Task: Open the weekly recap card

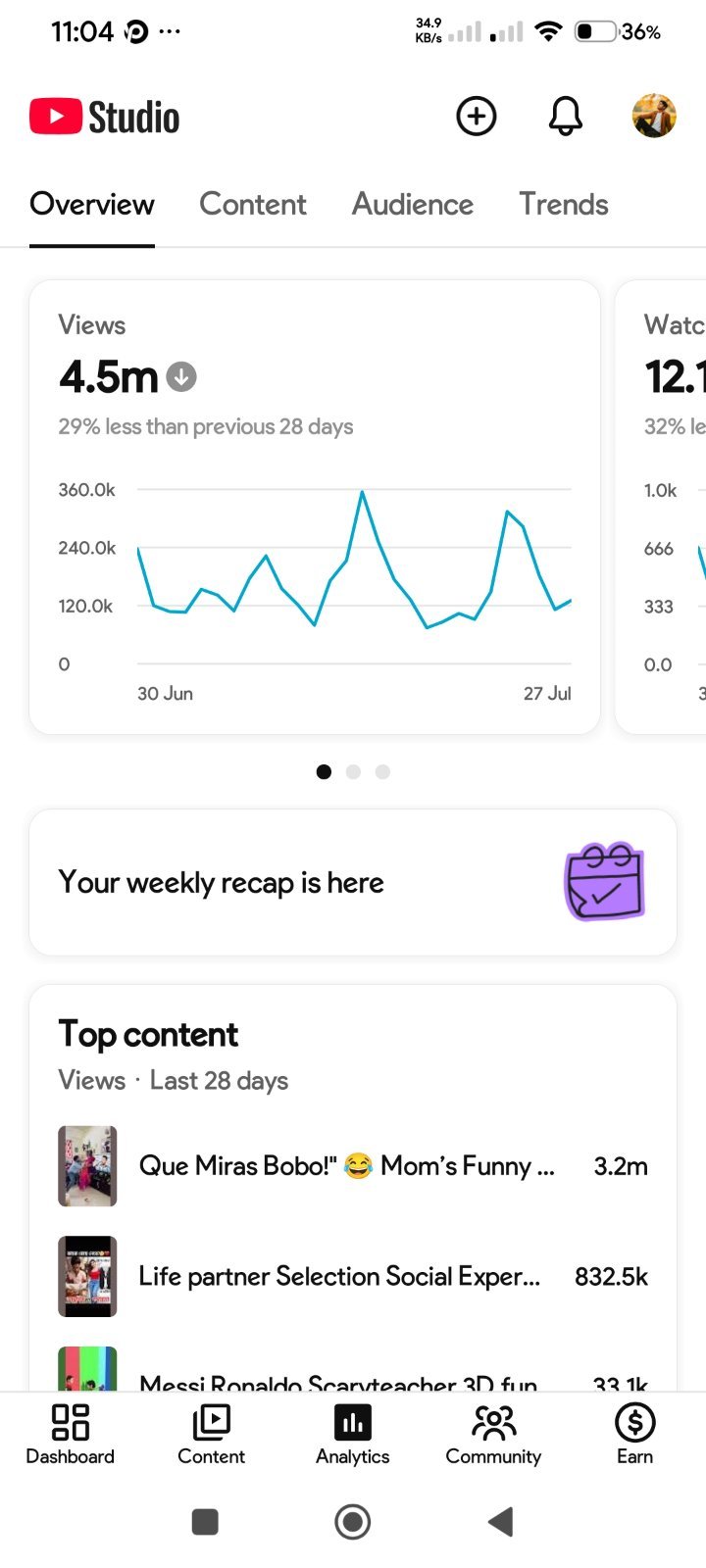Action: [x=353, y=882]
